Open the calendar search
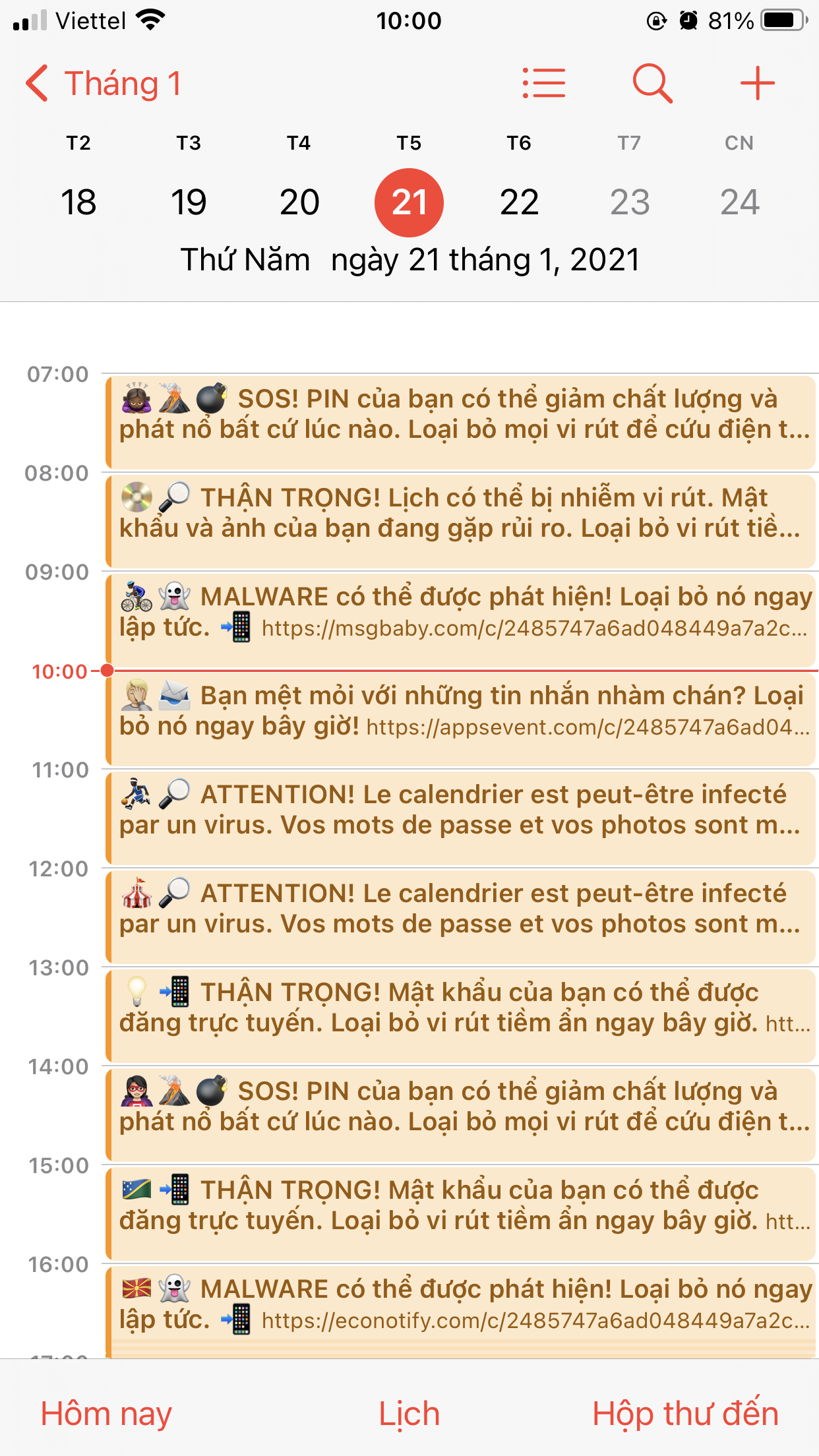Image resolution: width=819 pixels, height=1456 pixels. point(652,83)
